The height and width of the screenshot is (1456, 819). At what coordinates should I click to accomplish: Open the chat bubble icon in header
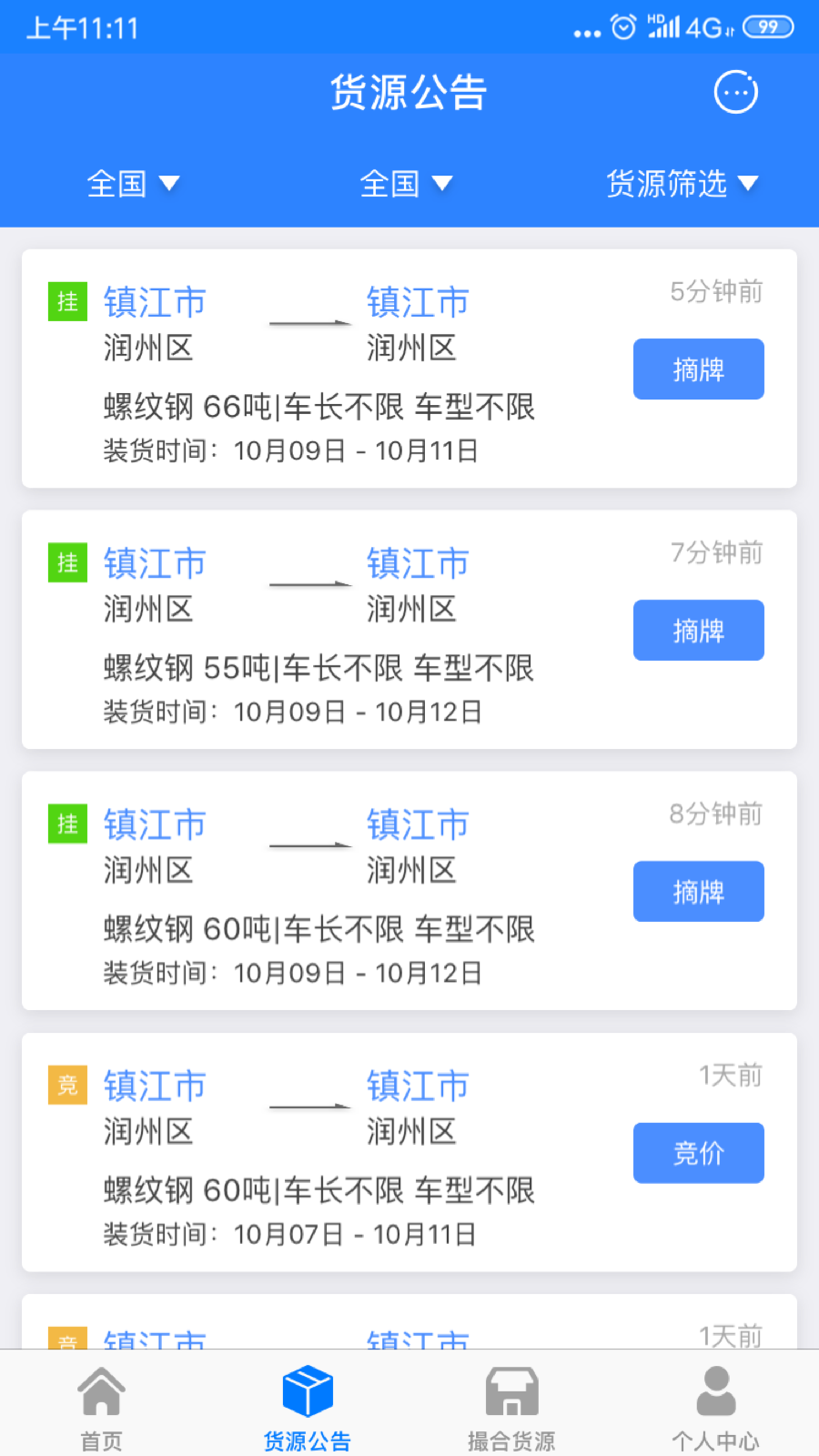[735, 92]
